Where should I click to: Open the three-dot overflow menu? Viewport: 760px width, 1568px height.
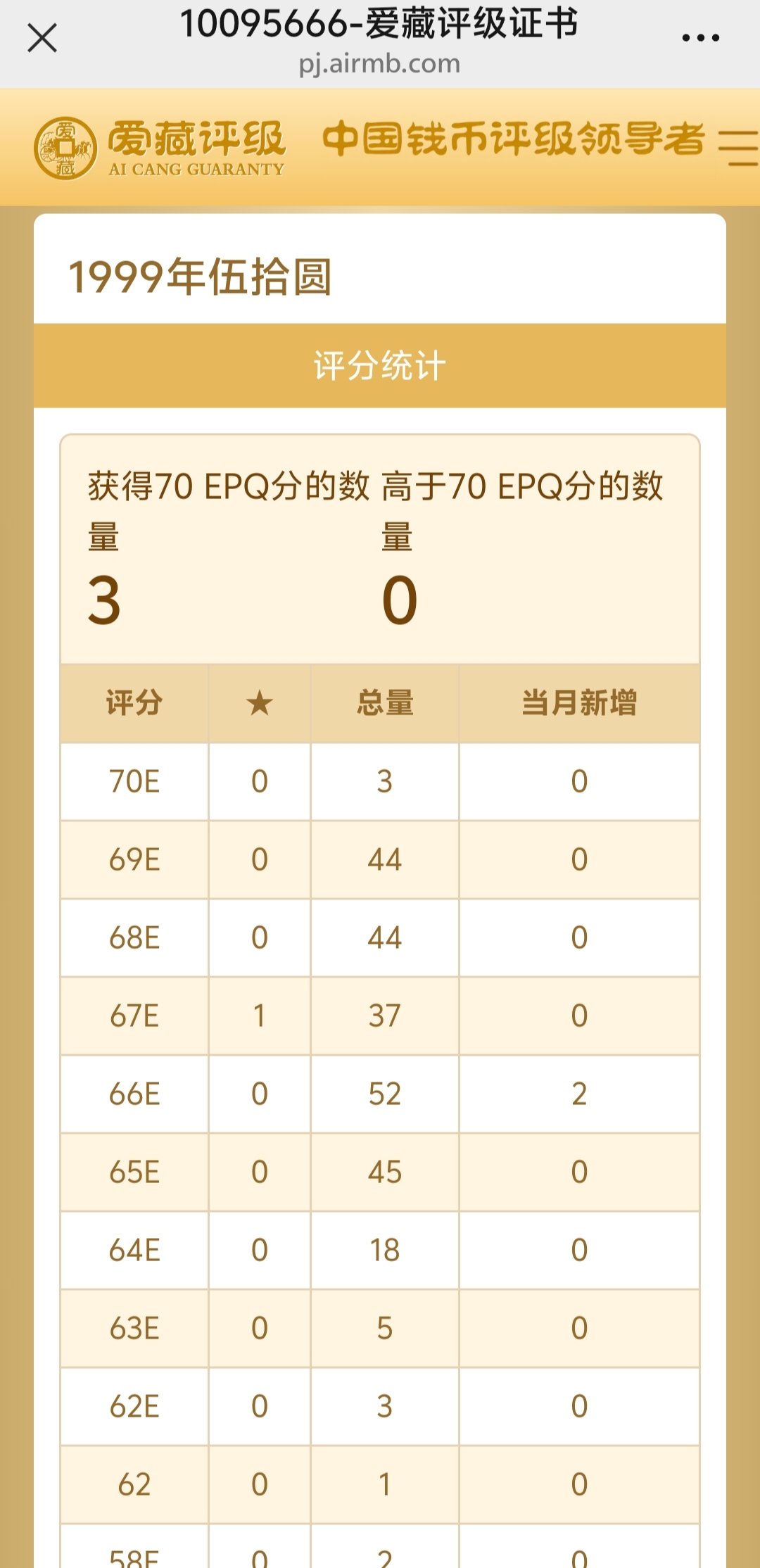pyautogui.click(x=700, y=38)
